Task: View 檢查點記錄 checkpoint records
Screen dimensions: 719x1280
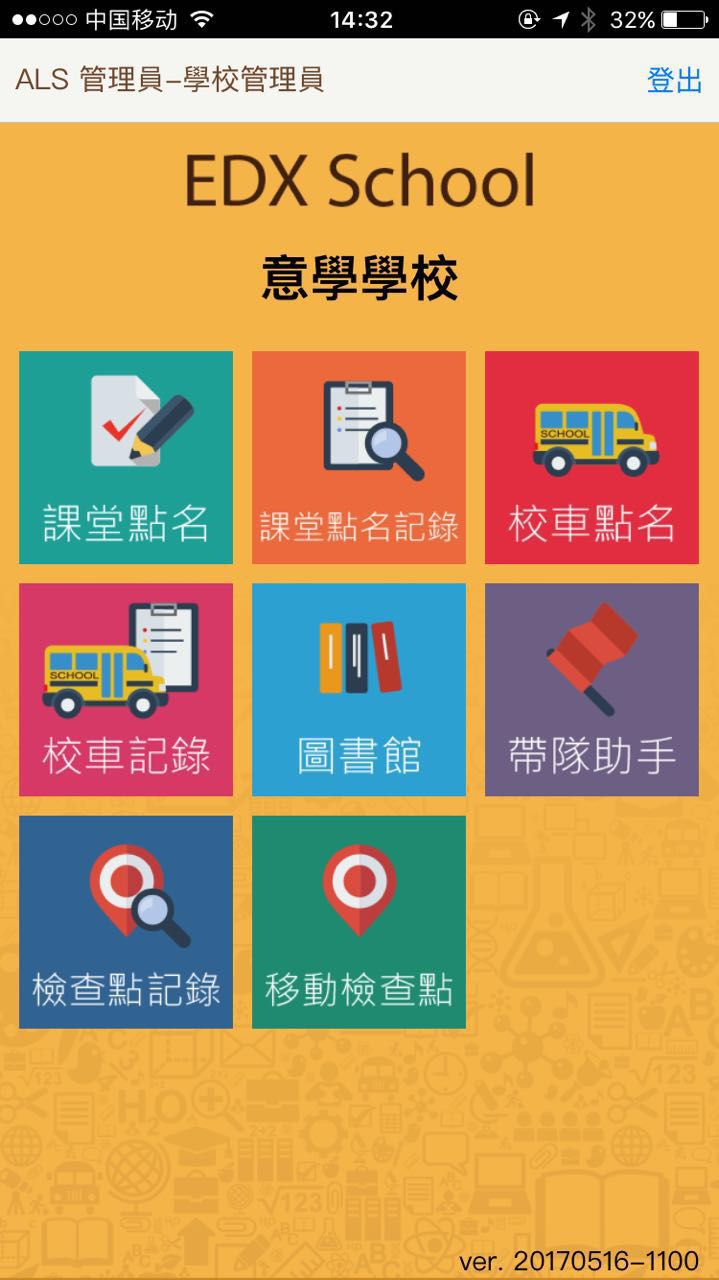Action: coord(126,922)
